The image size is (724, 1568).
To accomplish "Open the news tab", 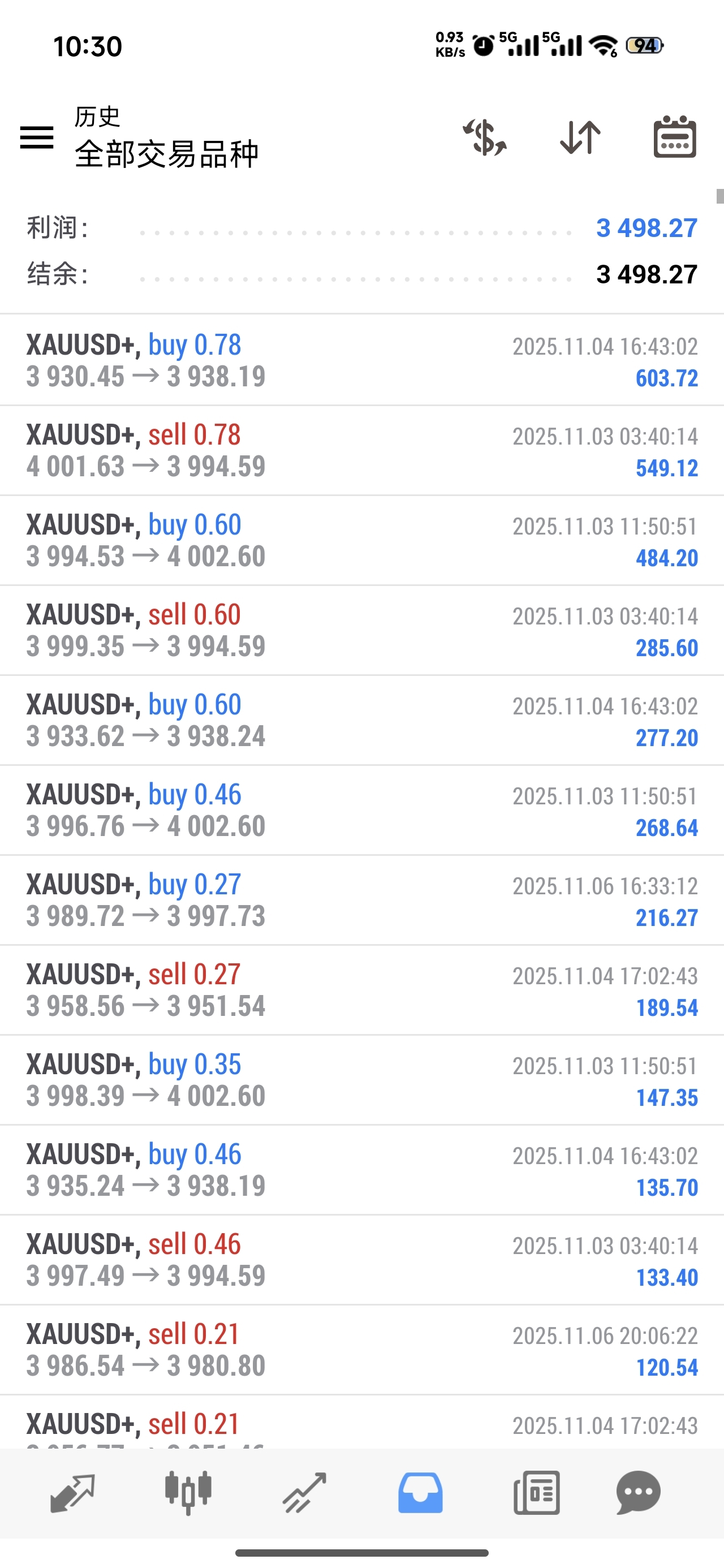I will (x=536, y=1493).
